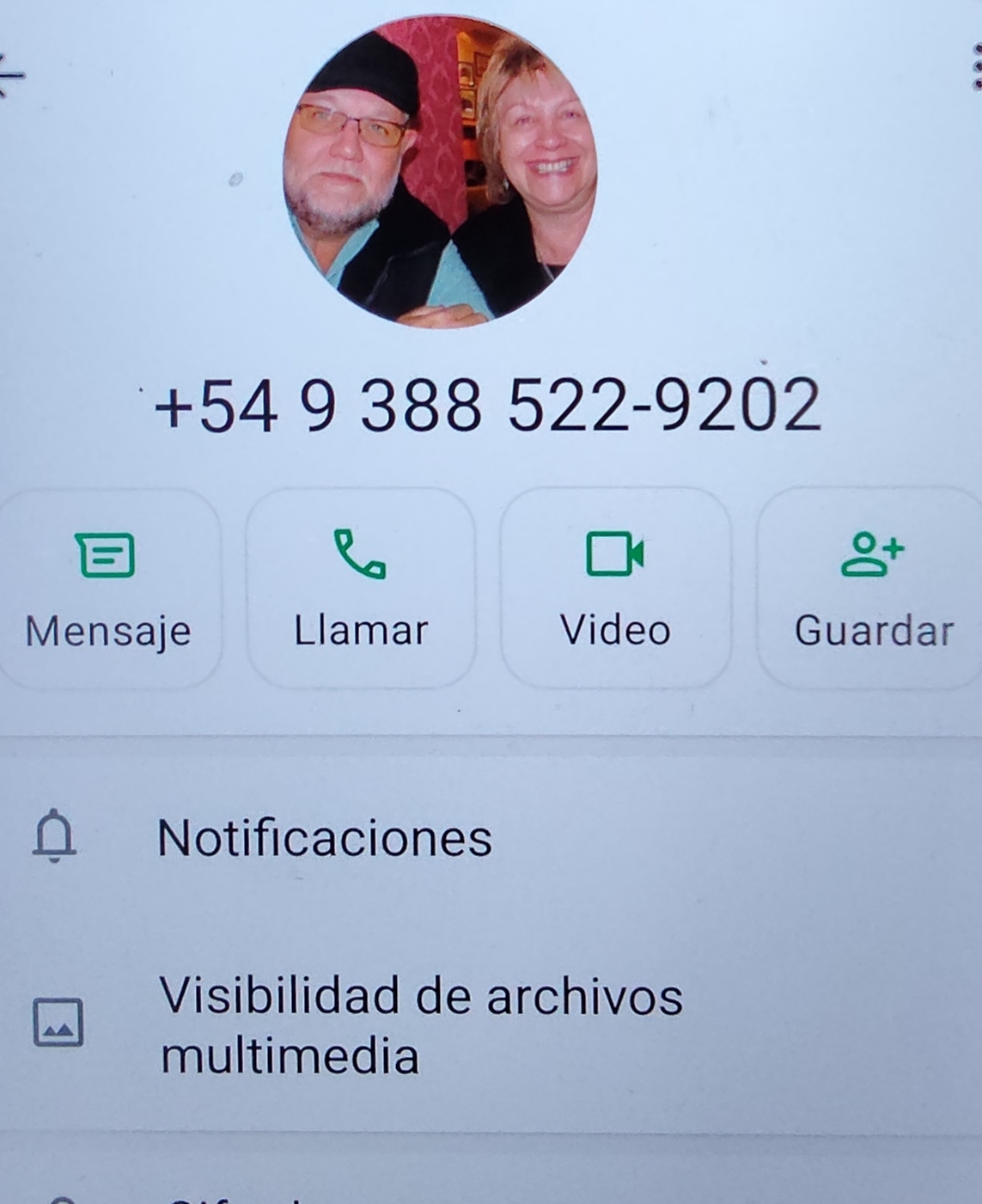Go back with the arrow icon
The width and height of the screenshot is (982, 1204).
[x=10, y=76]
